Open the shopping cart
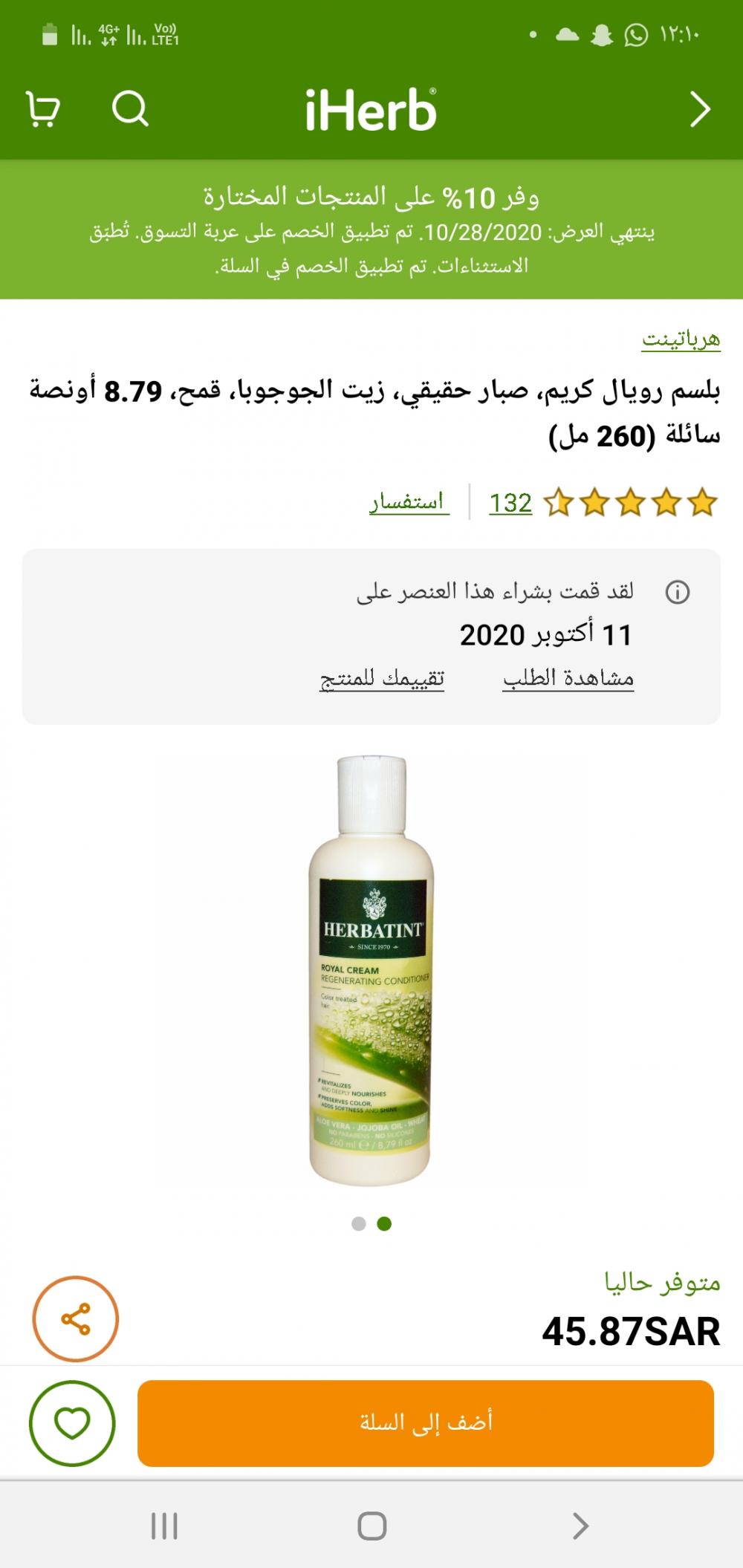The image size is (743, 1568). (x=43, y=110)
